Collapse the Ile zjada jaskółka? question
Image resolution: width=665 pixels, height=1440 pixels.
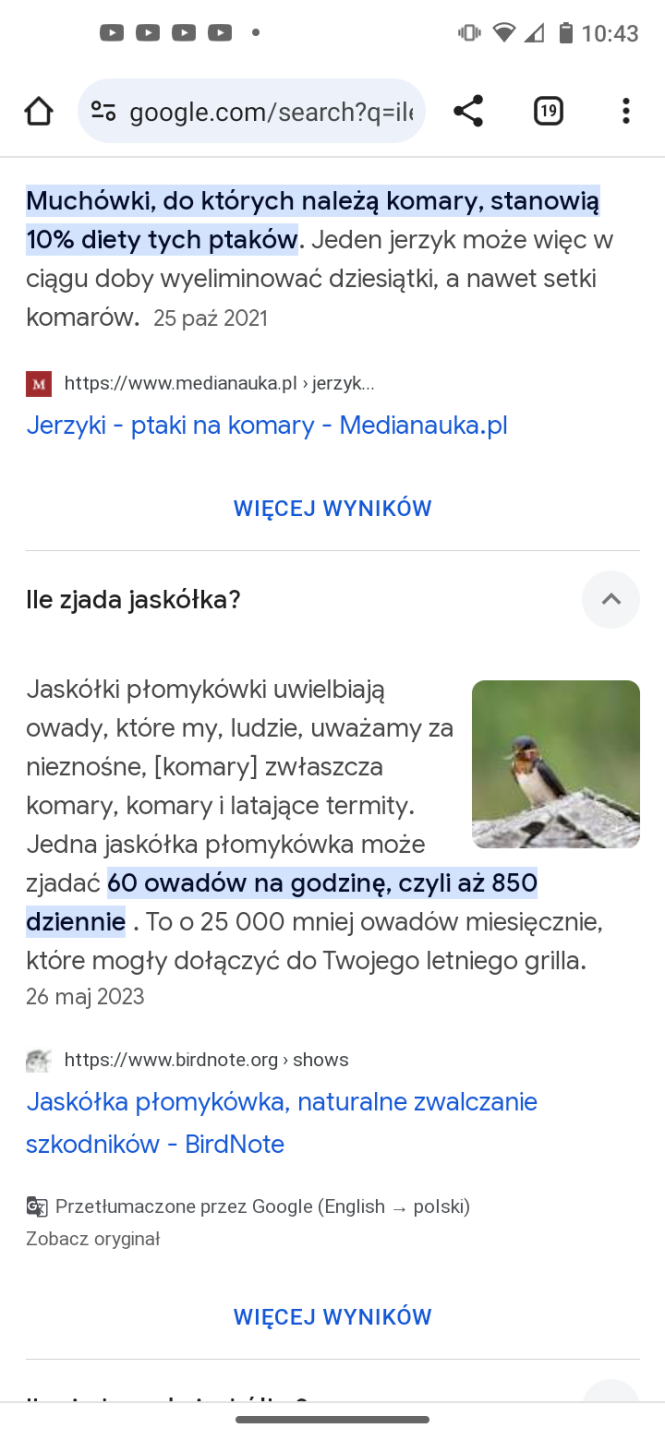[610, 600]
